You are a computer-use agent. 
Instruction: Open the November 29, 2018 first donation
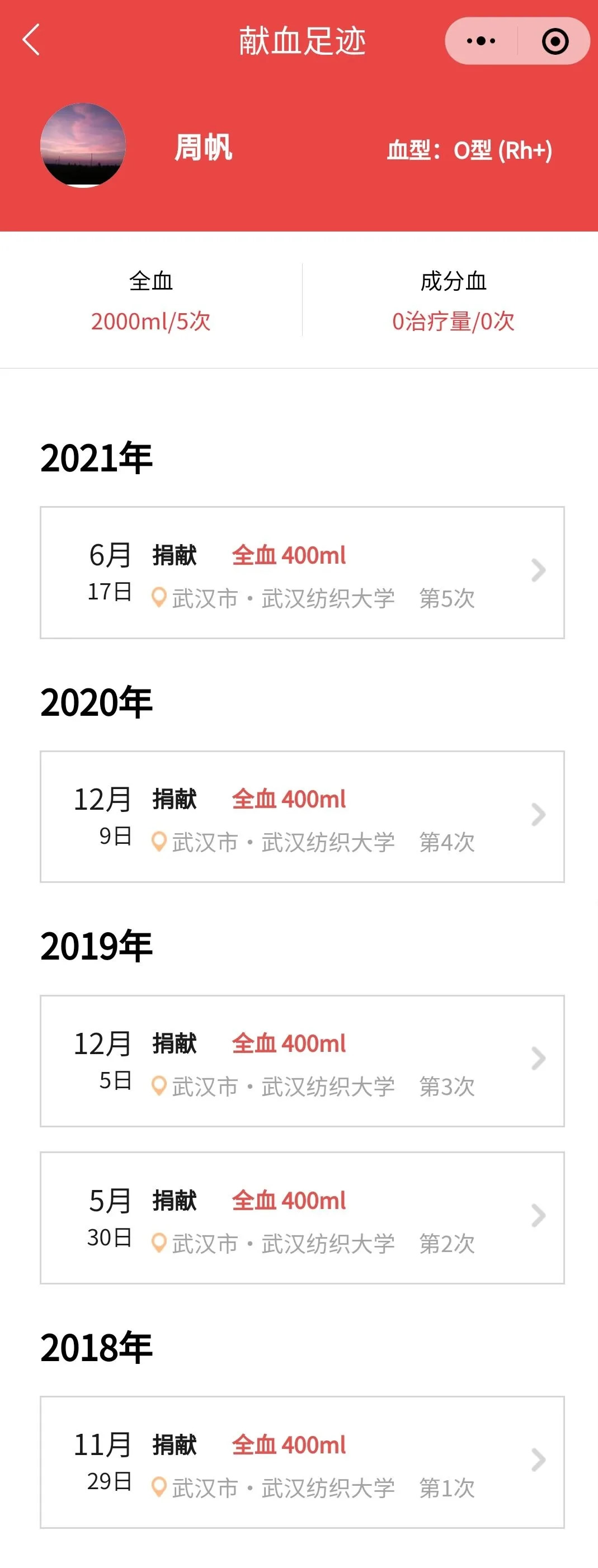302,1462
